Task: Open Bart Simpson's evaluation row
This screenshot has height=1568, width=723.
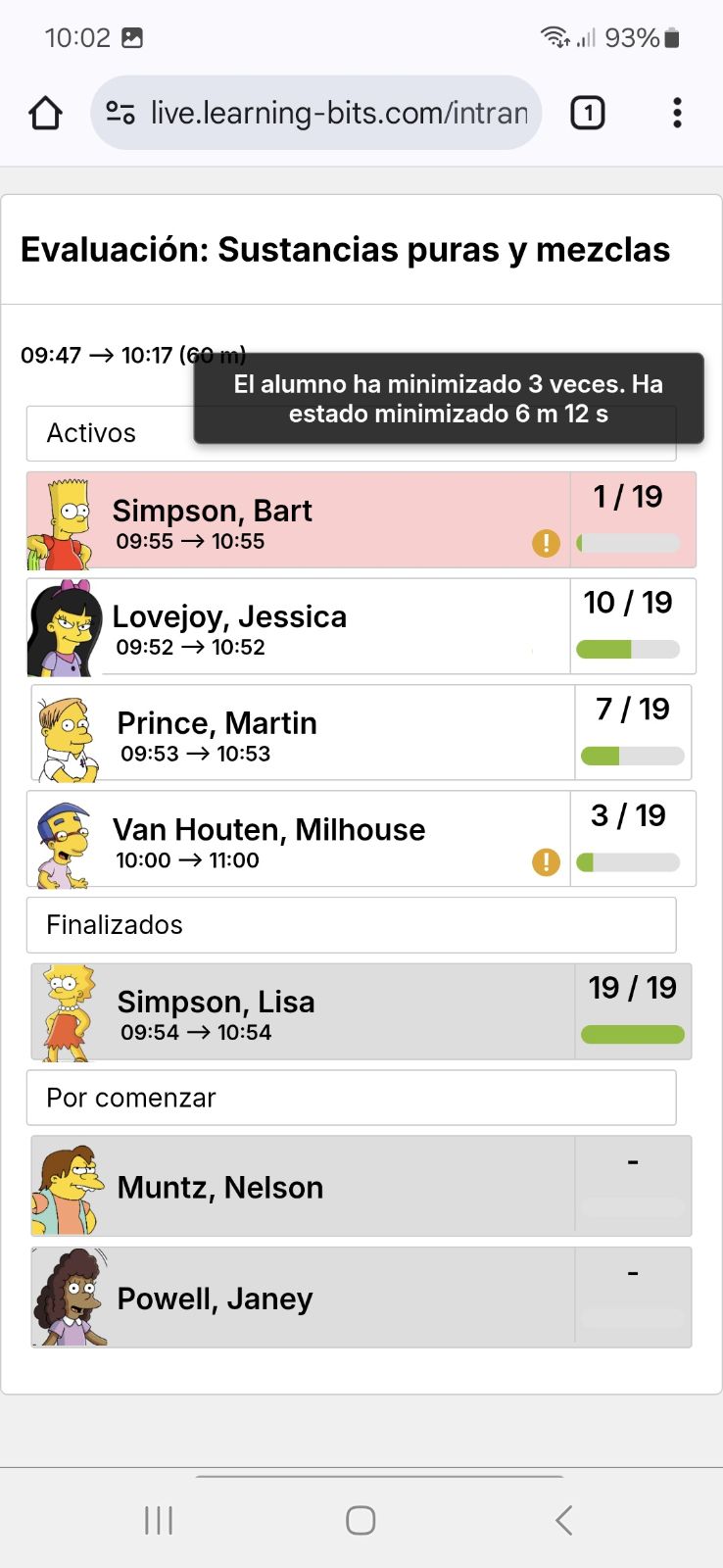Action: (294, 521)
